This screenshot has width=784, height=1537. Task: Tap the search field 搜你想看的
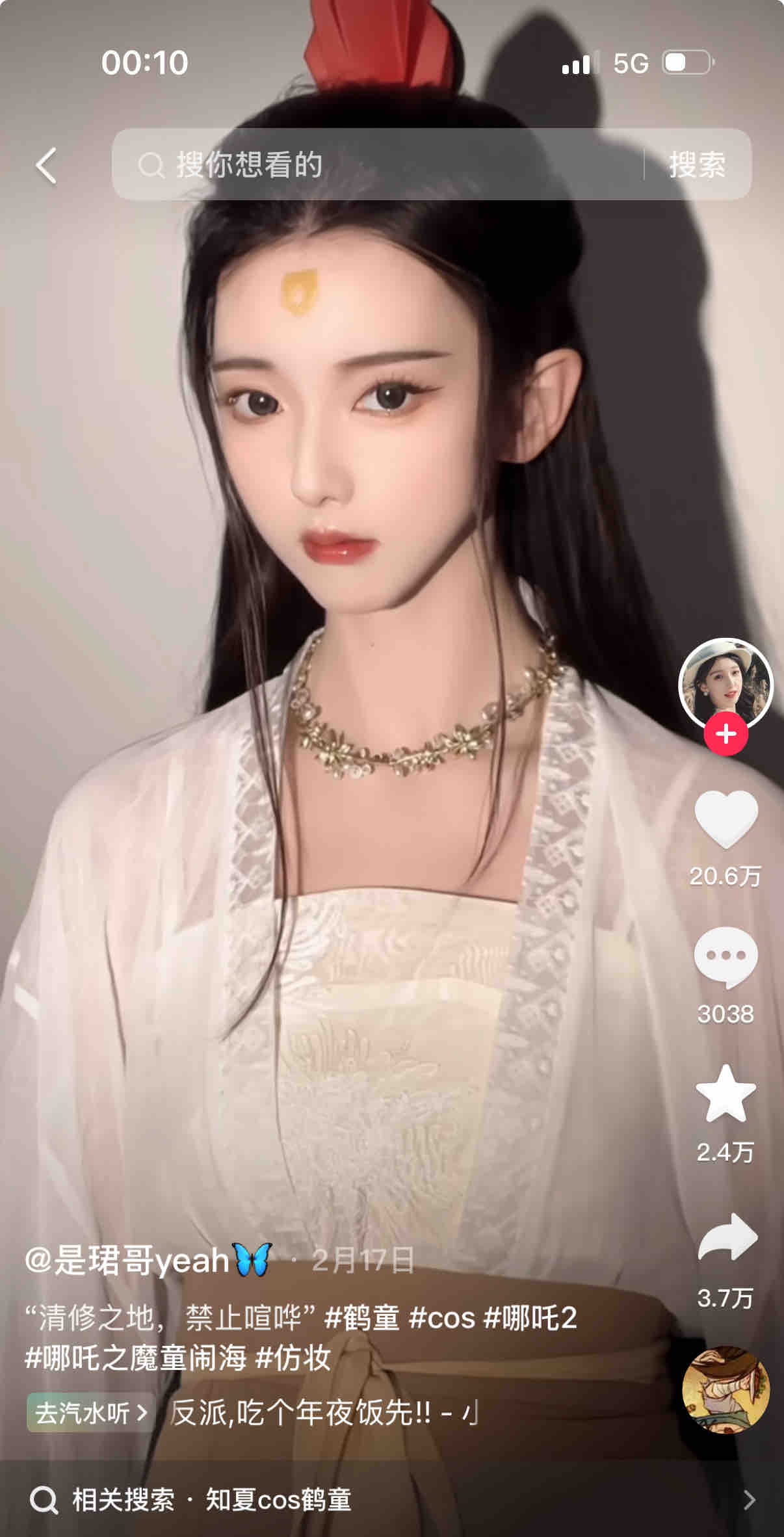(377, 164)
